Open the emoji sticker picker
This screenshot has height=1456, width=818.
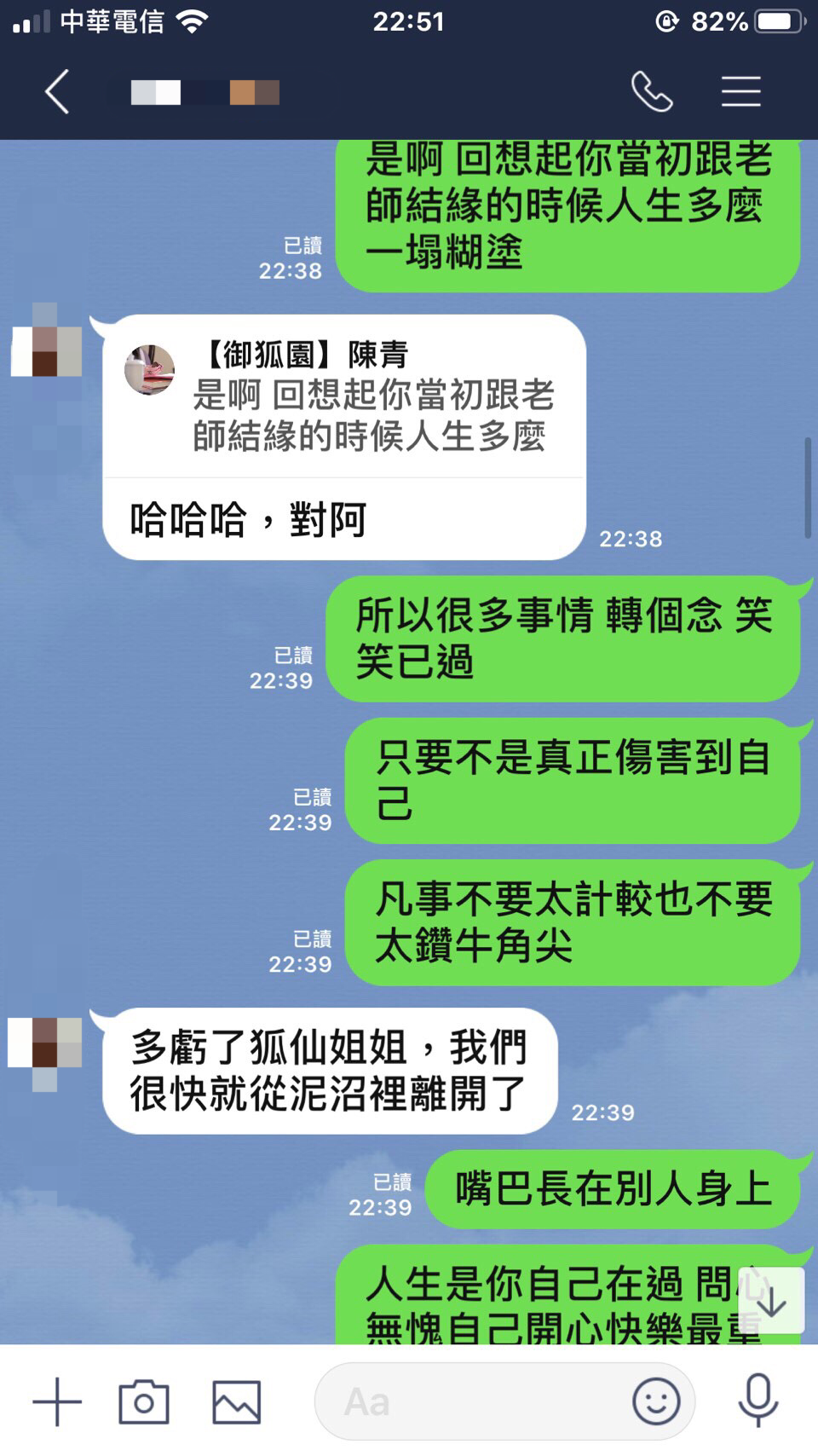[x=656, y=1401]
